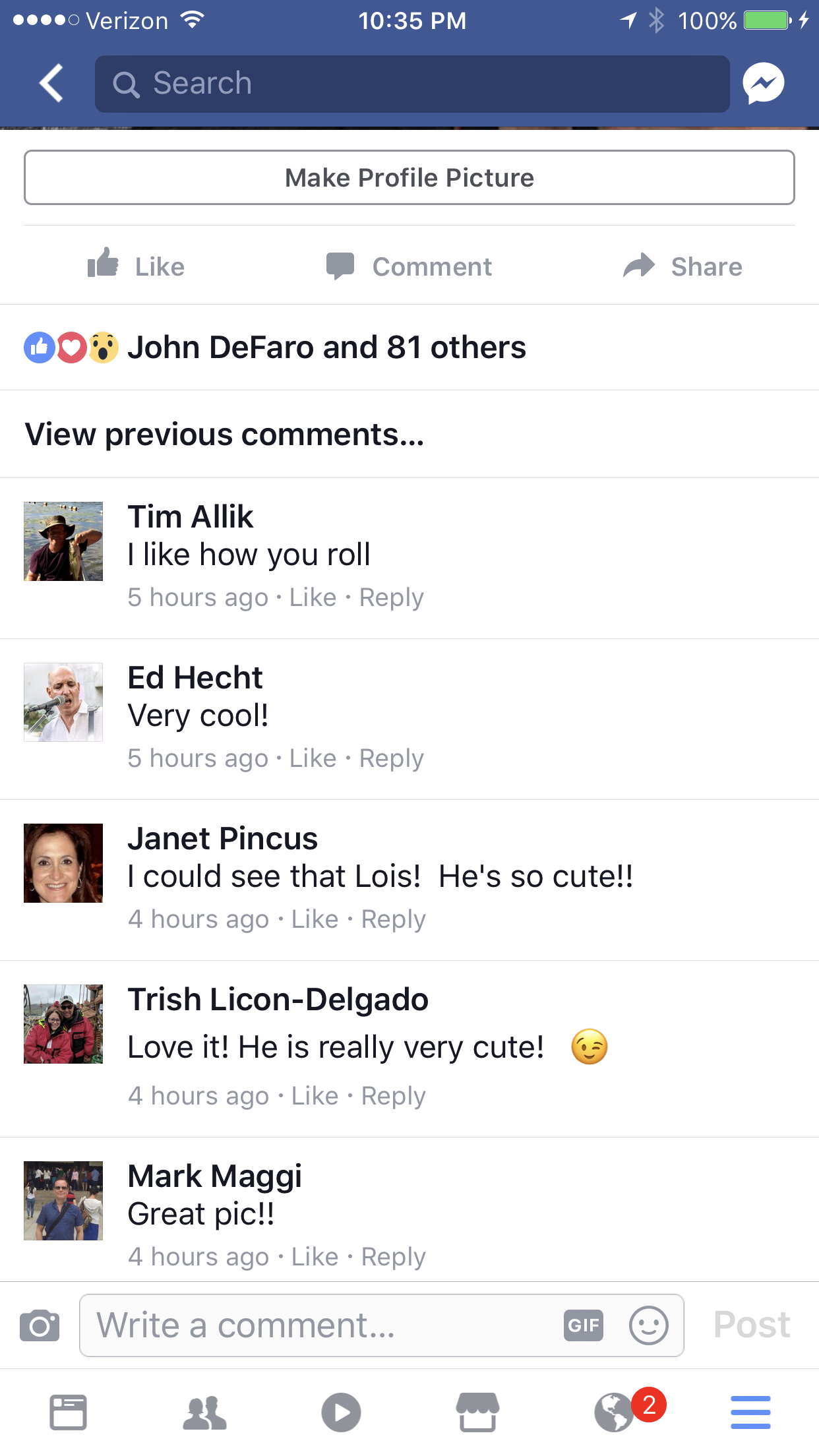Reply to Trish Licon-Delgado's comment

click(393, 1096)
